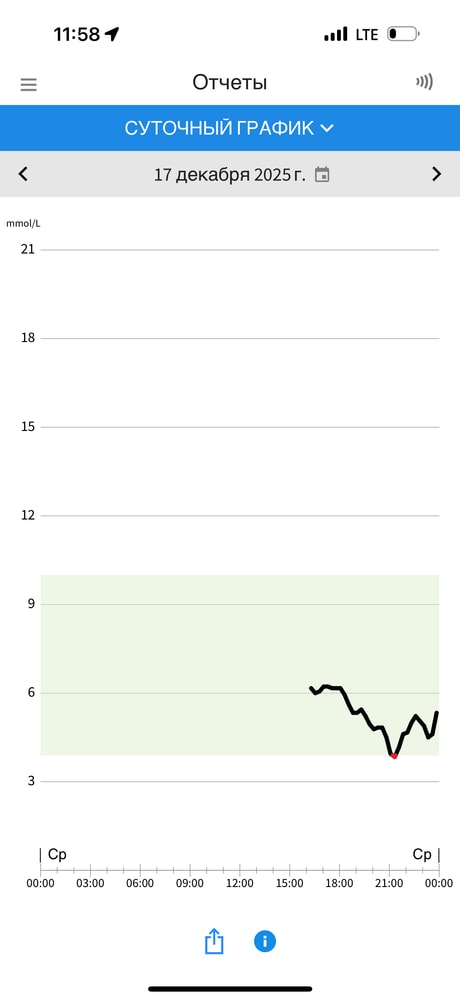
Task: Open the info button
Action: tap(265, 941)
